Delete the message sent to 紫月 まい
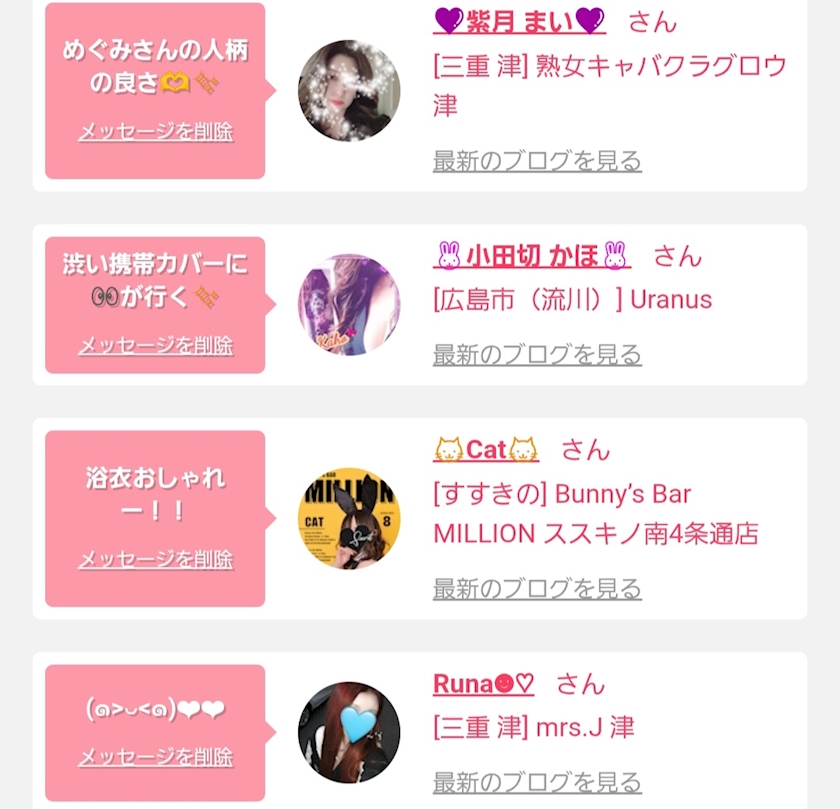Screen dimensions: 840x809 point(155,132)
